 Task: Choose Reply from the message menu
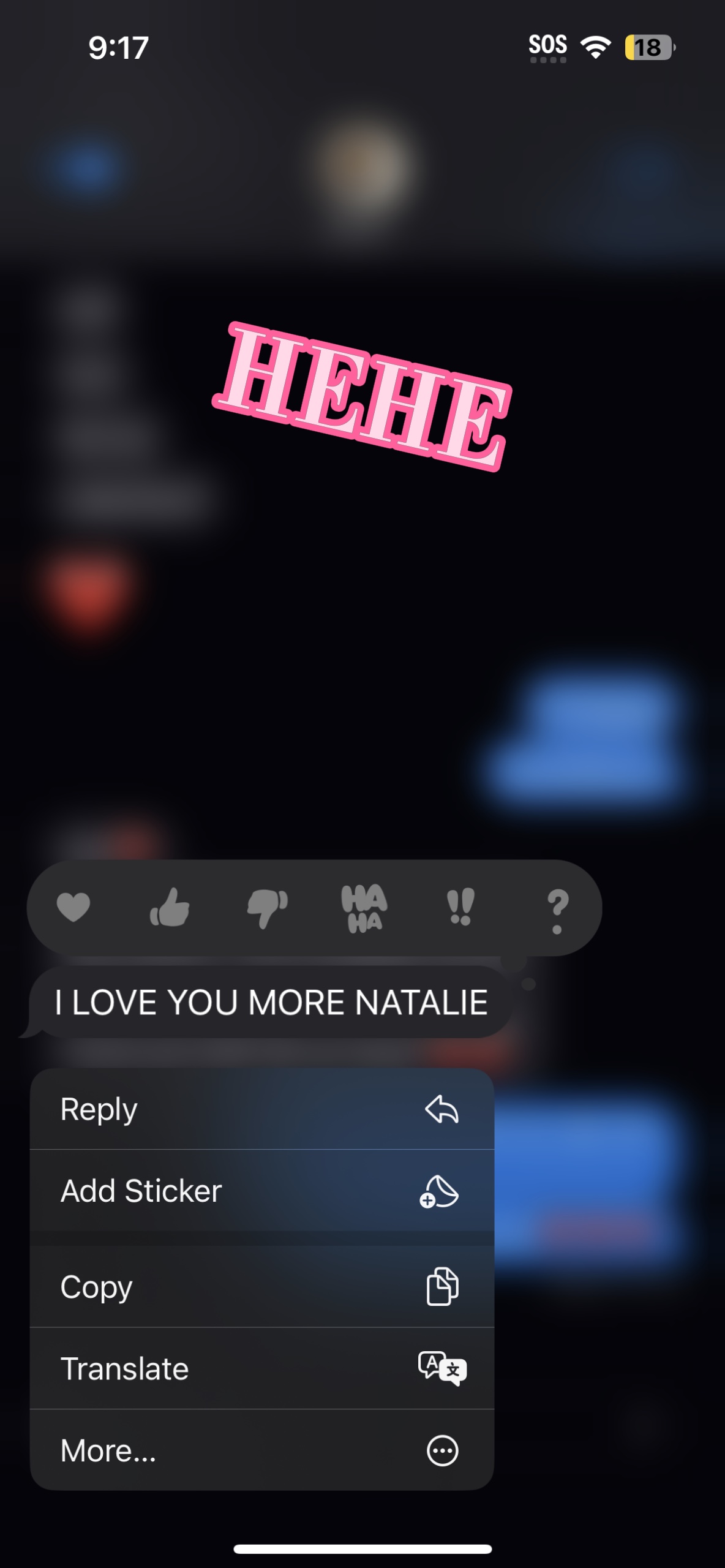click(262, 1109)
